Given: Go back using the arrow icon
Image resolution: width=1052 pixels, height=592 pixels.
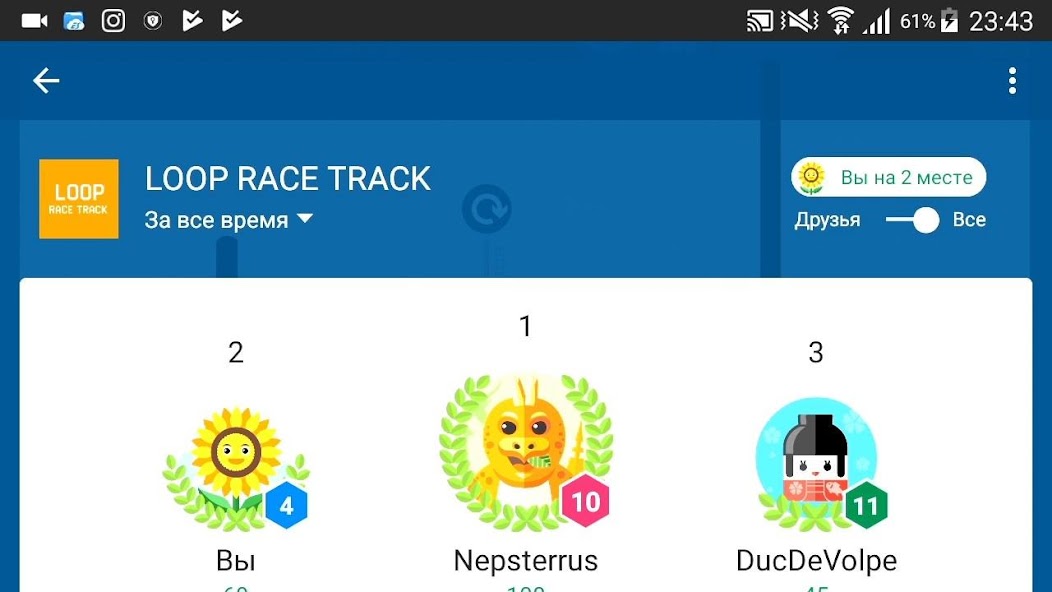Looking at the screenshot, I should click(46, 81).
